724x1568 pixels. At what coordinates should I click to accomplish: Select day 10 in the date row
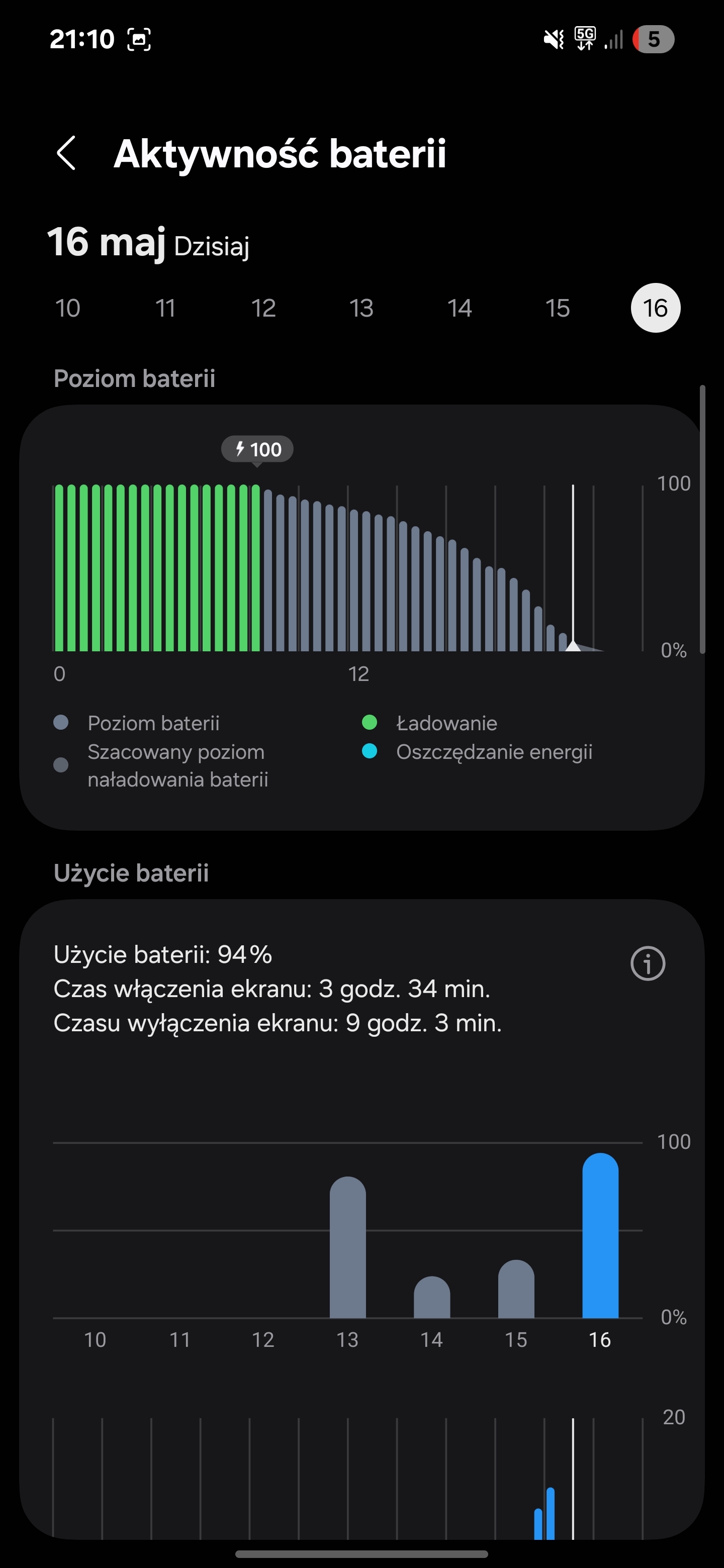(67, 308)
